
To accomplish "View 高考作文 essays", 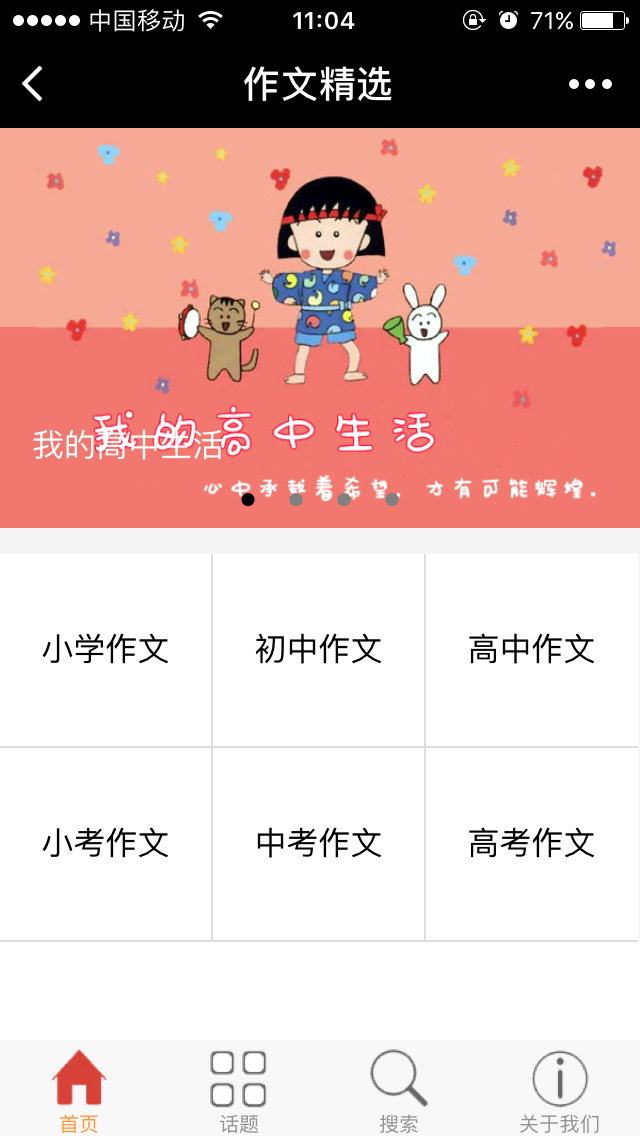I will [x=532, y=844].
